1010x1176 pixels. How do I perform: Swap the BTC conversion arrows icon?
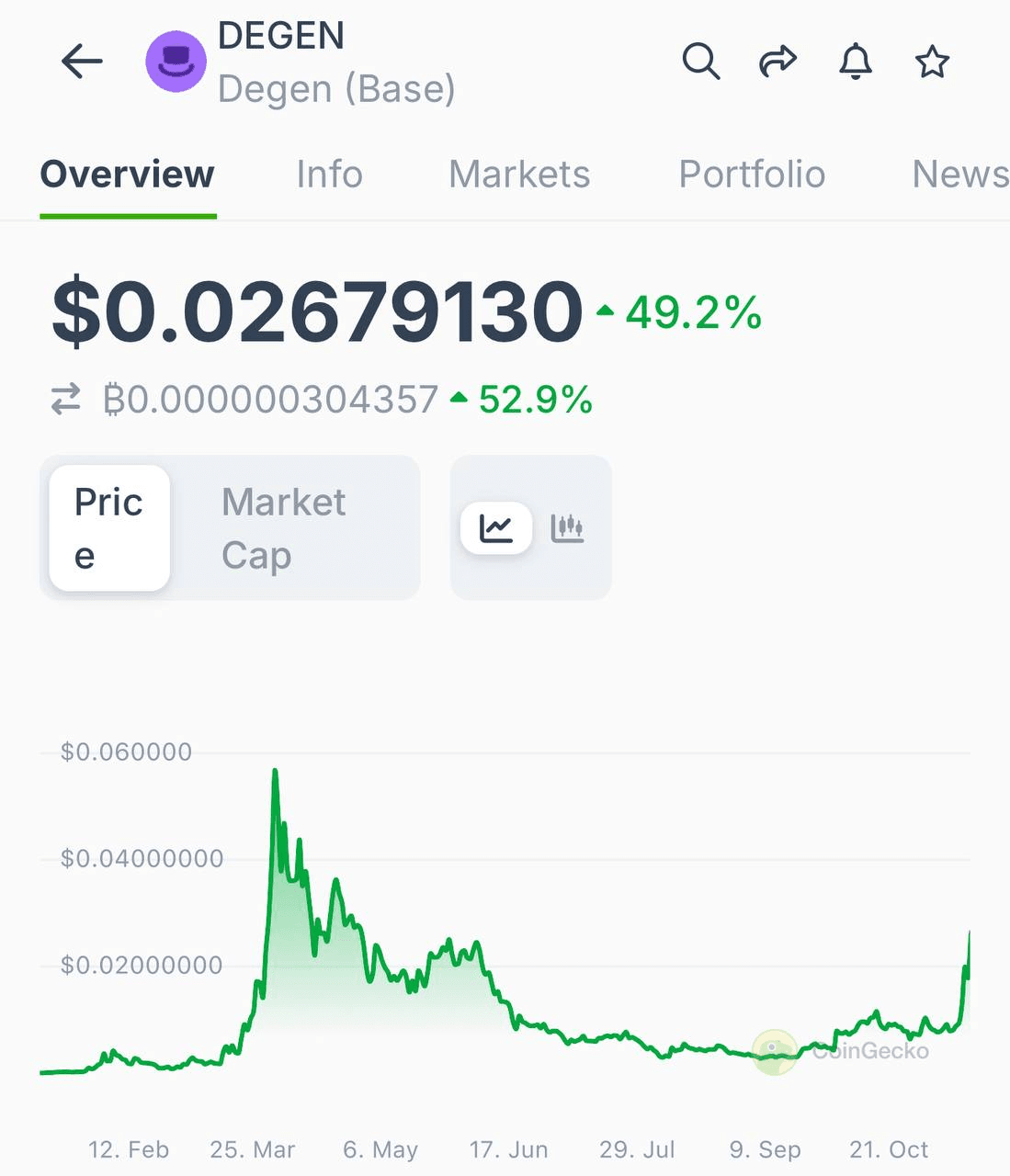[65, 400]
